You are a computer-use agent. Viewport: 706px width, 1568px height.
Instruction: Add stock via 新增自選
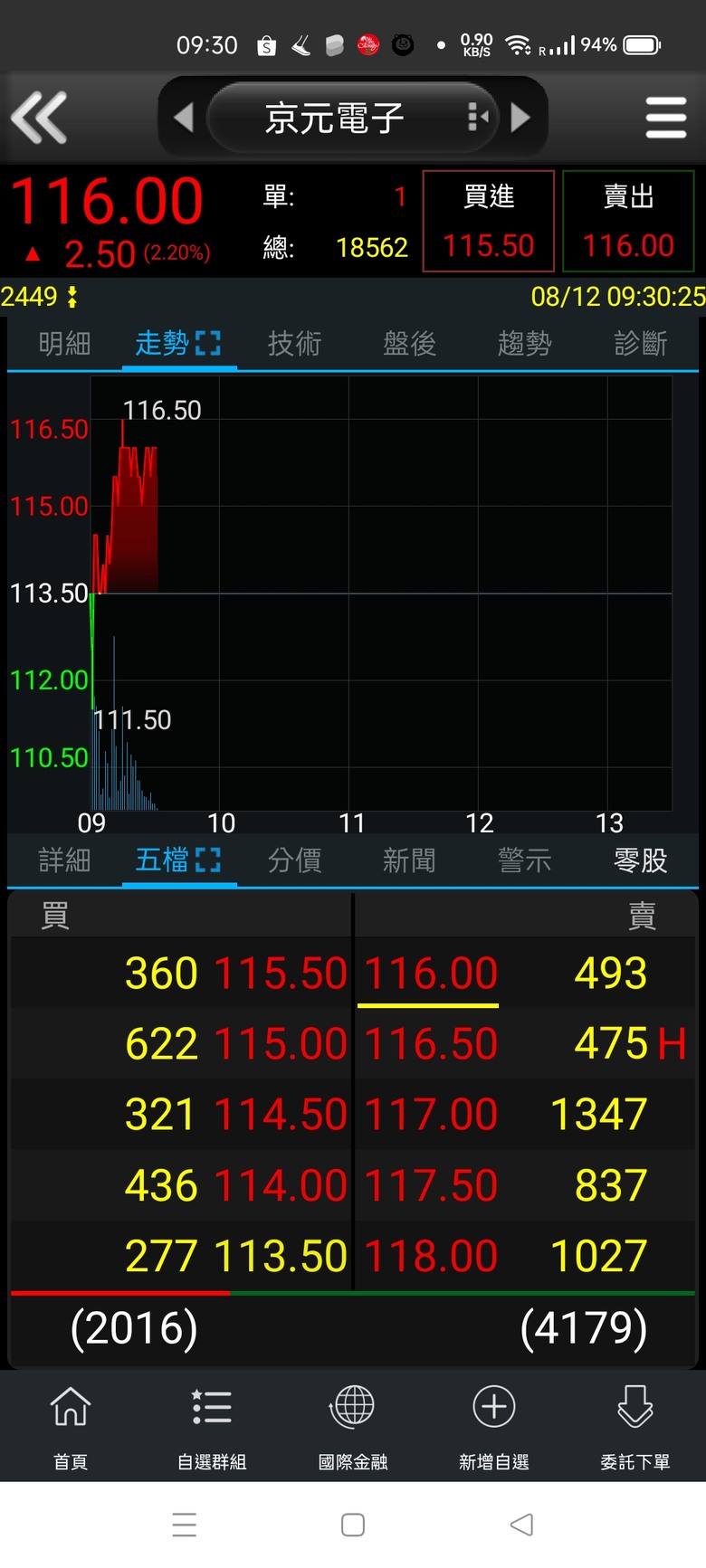tap(494, 1425)
